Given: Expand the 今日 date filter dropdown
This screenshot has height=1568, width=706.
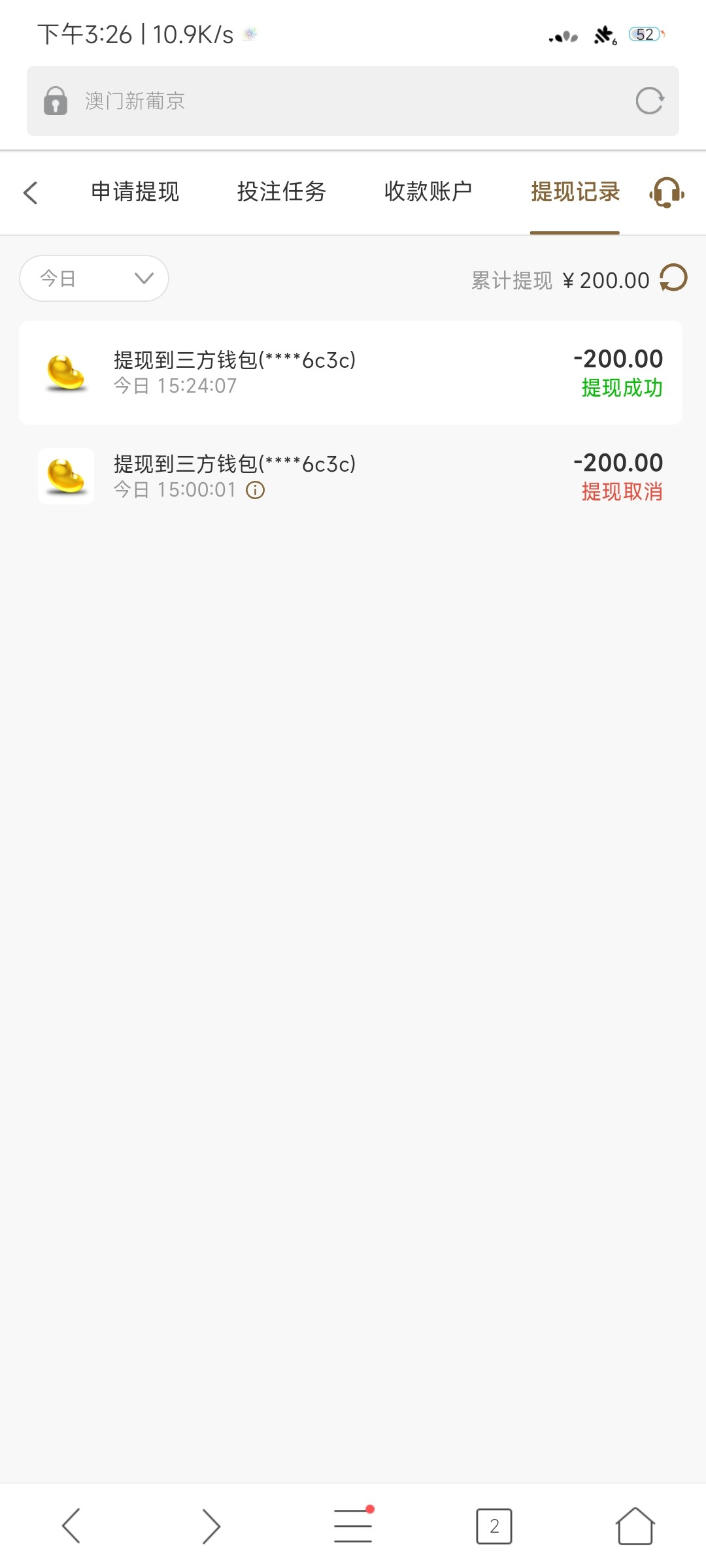Looking at the screenshot, I should 94,278.
